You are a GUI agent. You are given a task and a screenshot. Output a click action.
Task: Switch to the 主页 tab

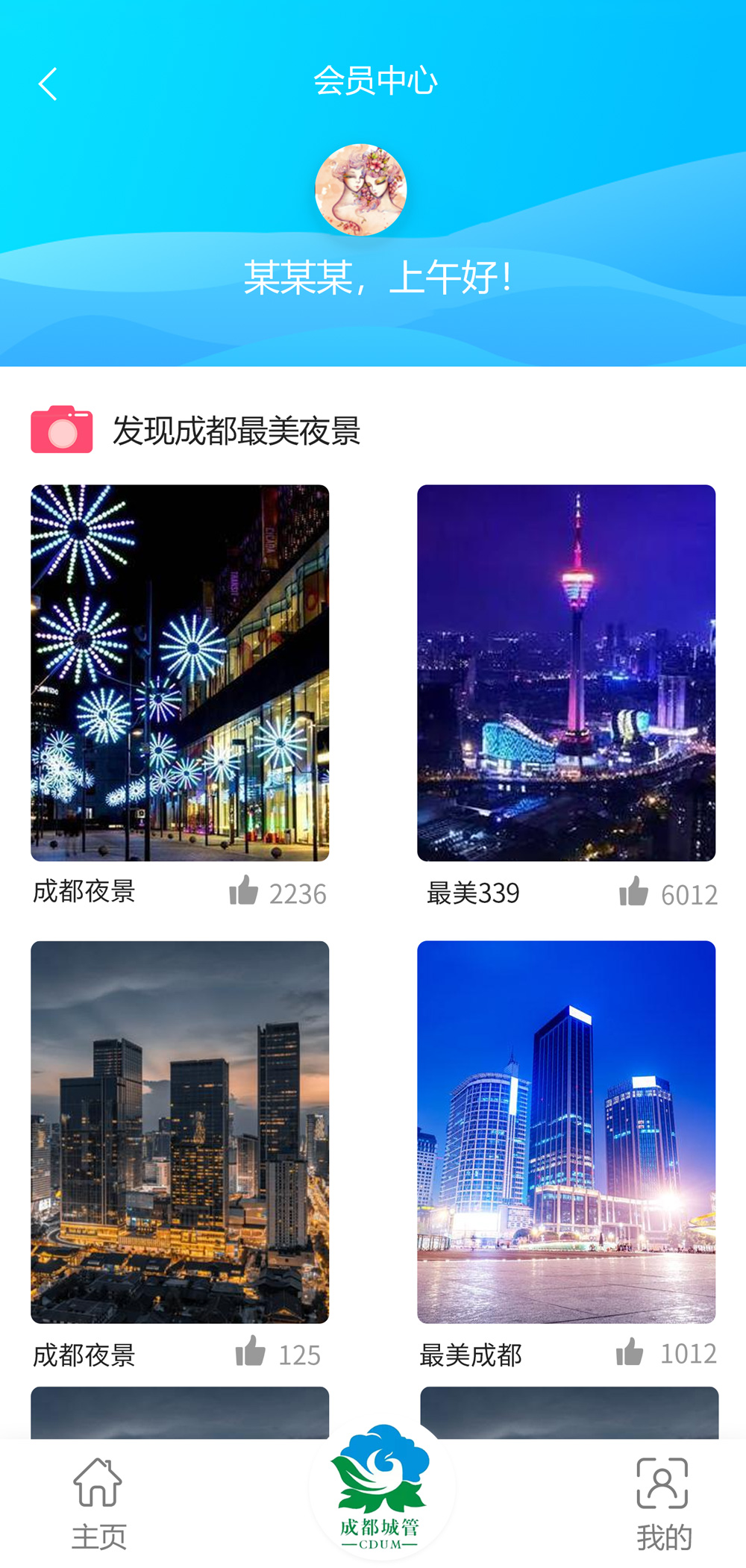[x=98, y=1503]
